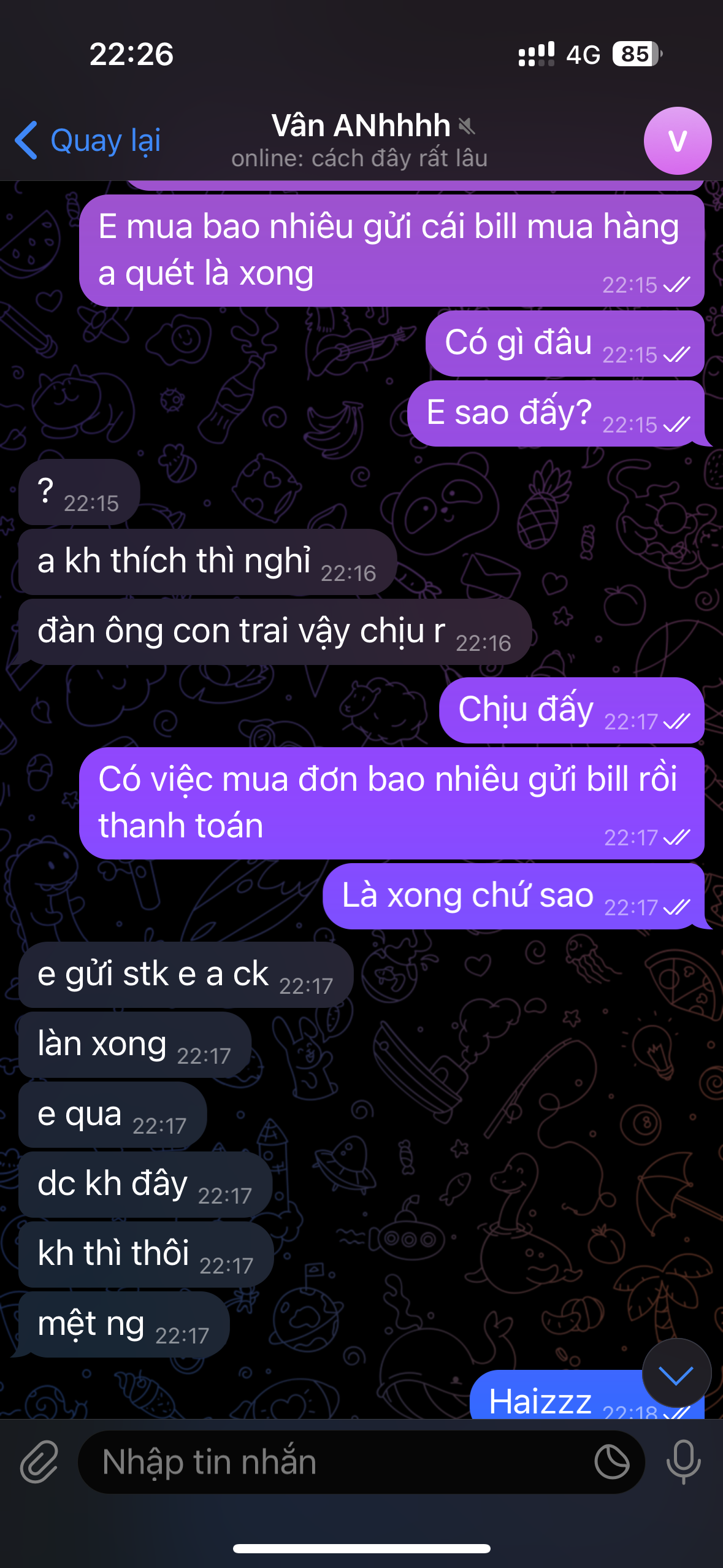Open the sticker panel in the message field
Screen dimensions: 723x1568
pos(611,1462)
